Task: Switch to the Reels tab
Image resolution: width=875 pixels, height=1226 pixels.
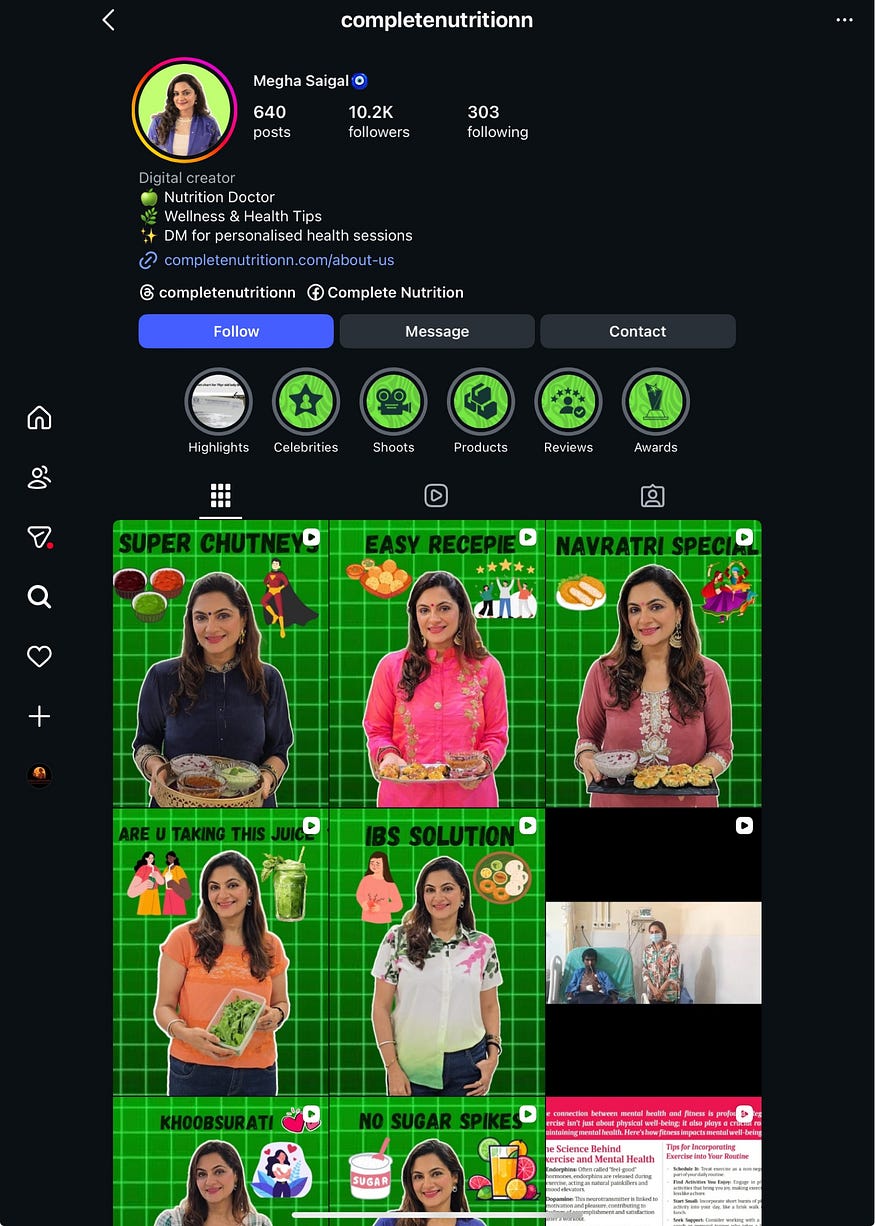Action: (x=436, y=495)
